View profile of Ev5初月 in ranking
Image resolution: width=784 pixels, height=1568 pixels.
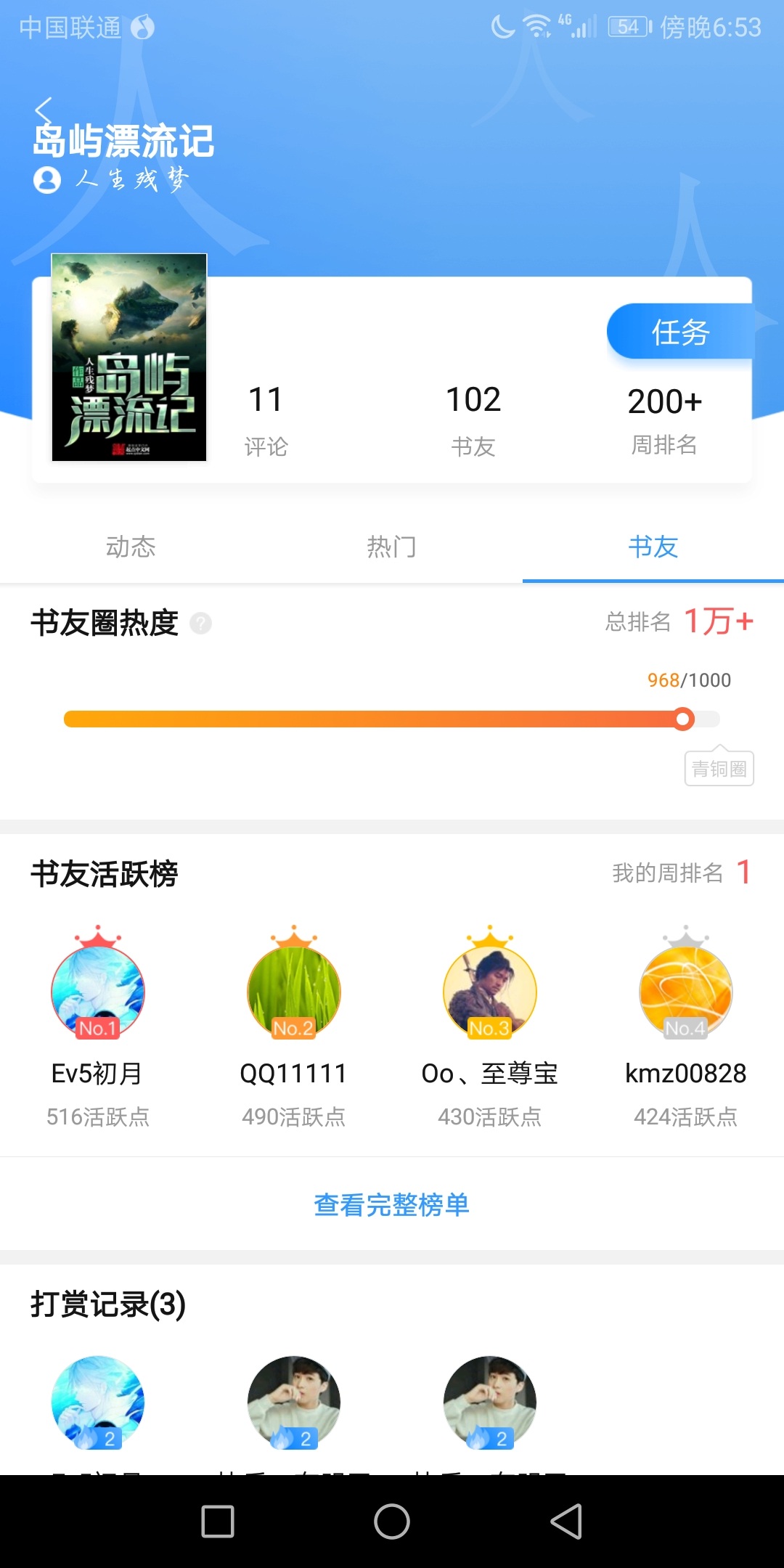click(98, 992)
